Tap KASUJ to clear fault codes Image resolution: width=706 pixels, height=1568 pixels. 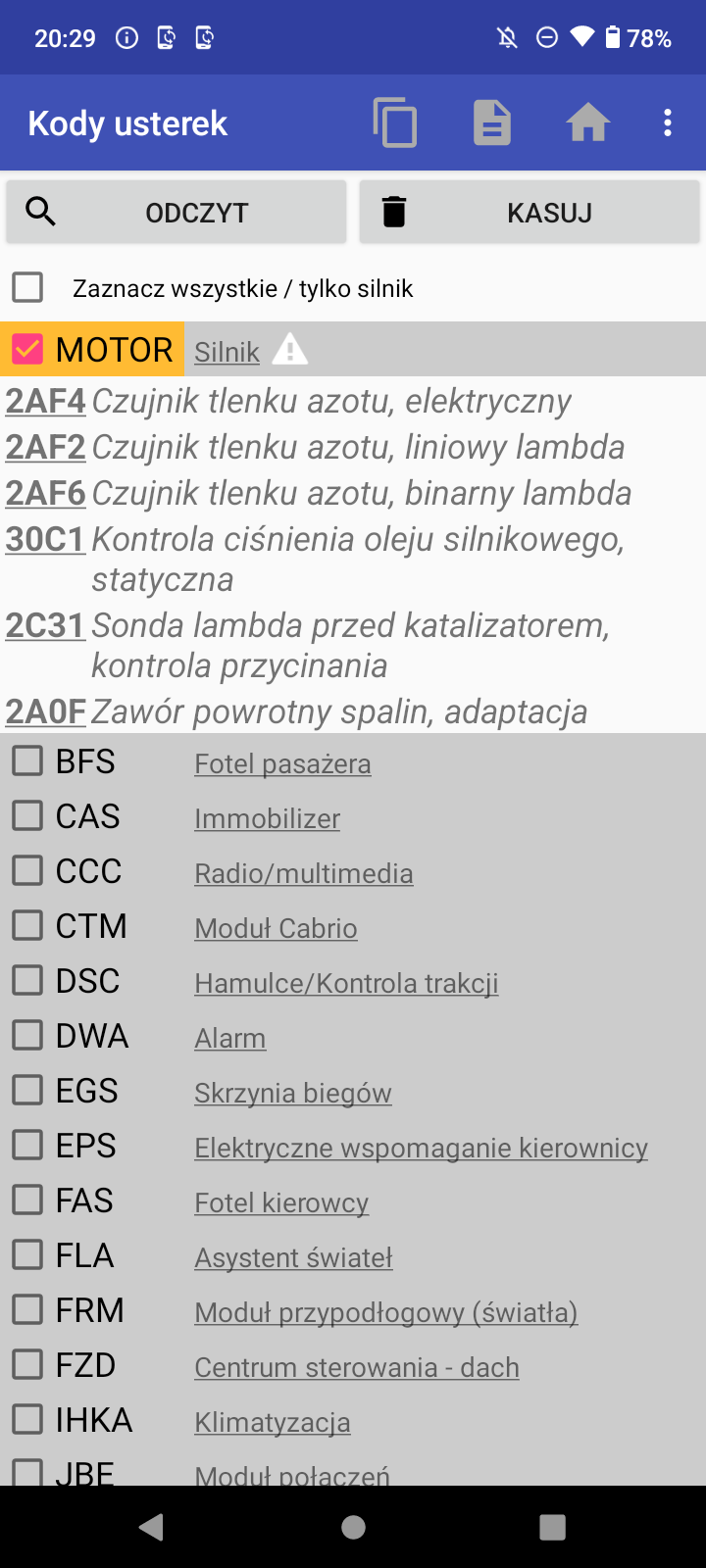(529, 212)
